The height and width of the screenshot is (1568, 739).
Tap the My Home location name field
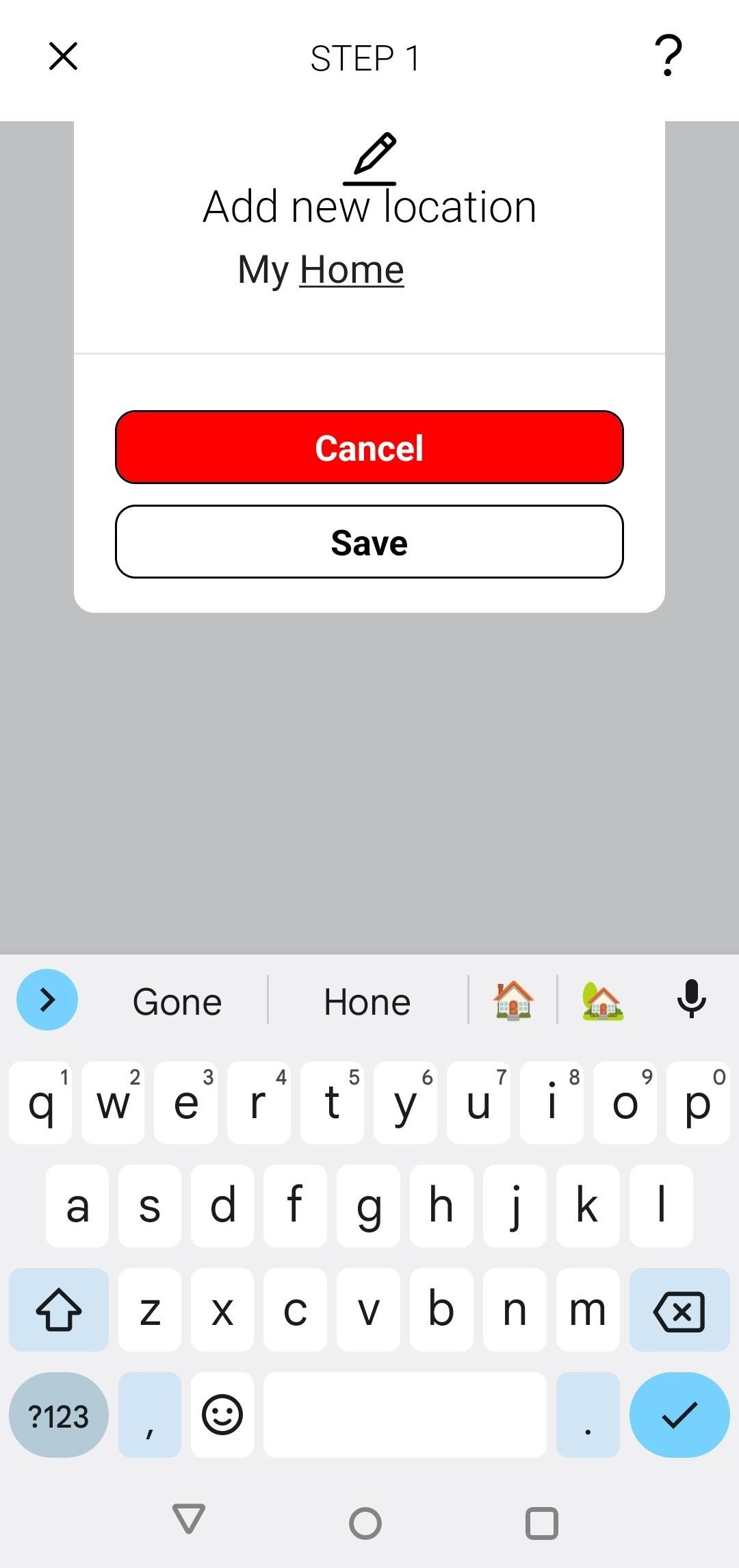[321, 270]
